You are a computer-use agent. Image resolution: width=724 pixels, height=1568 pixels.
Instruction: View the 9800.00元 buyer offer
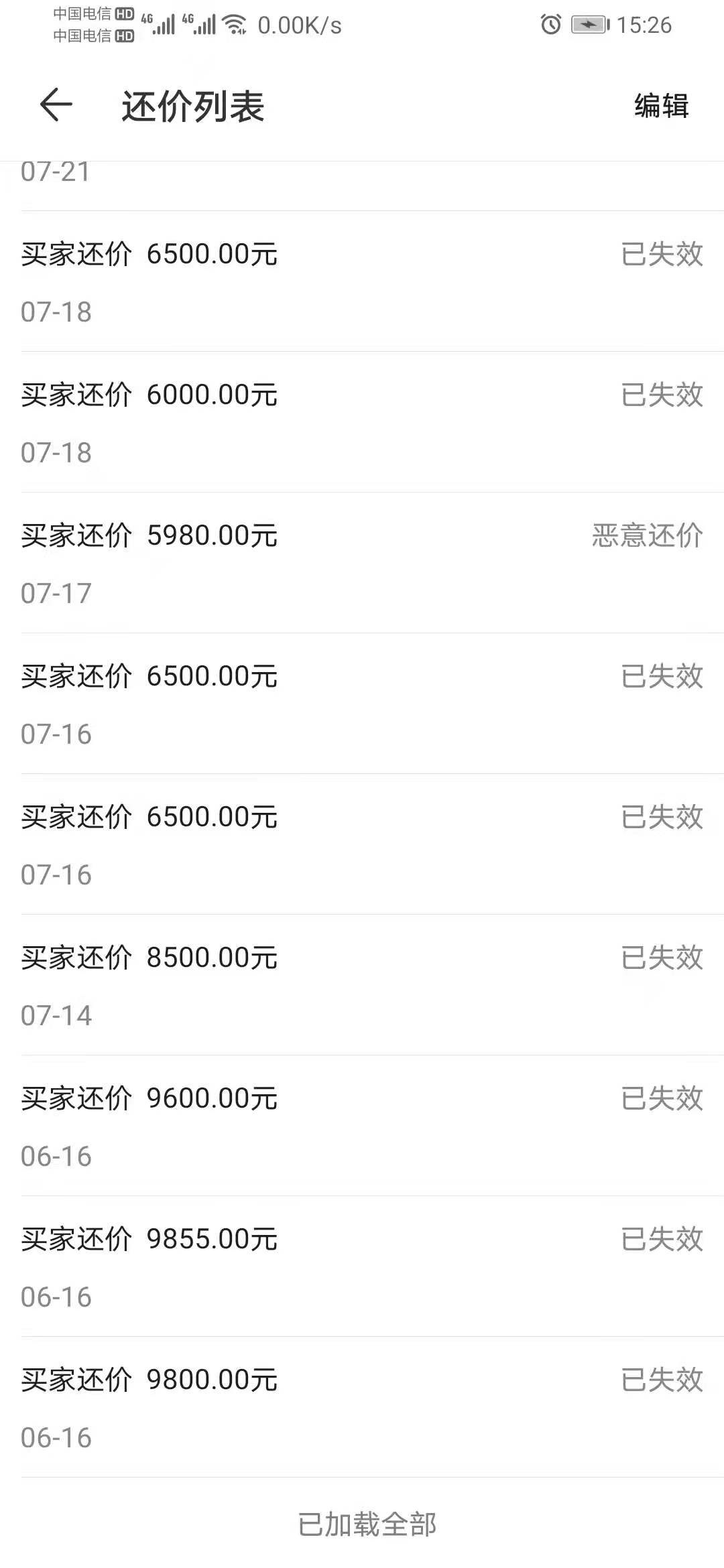click(x=362, y=1407)
